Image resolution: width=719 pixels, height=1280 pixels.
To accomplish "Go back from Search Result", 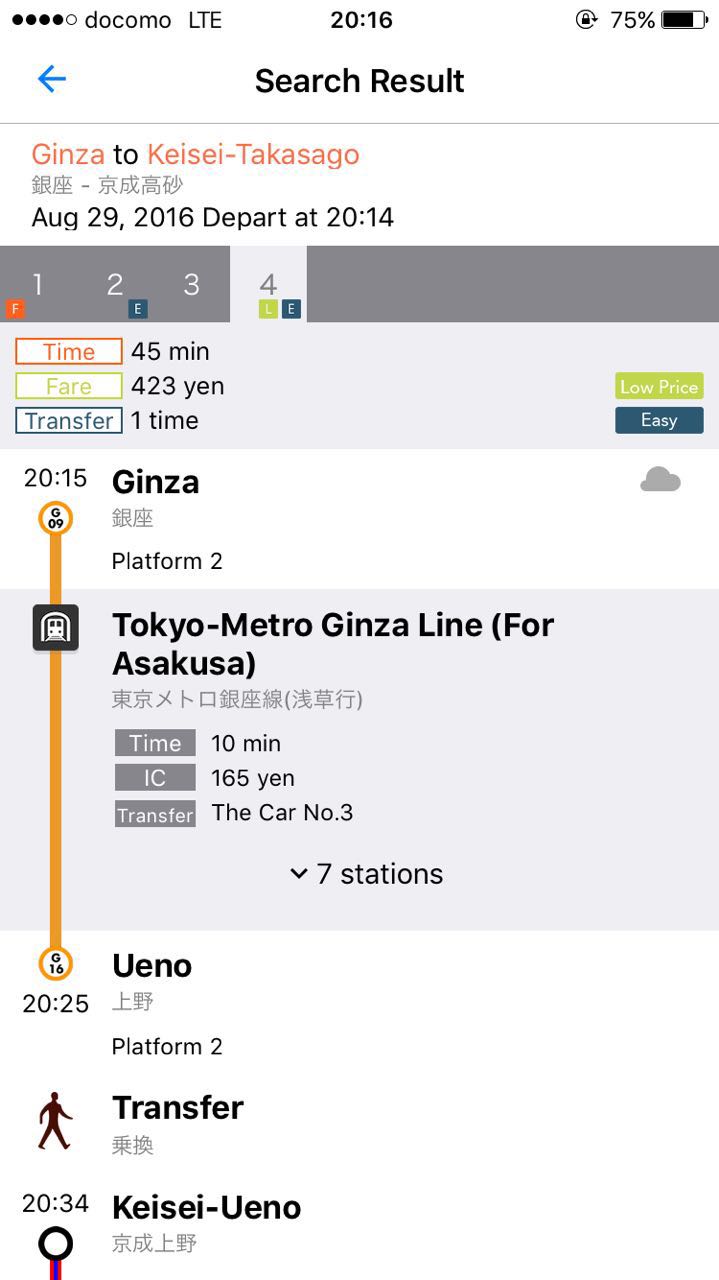I will point(51,80).
